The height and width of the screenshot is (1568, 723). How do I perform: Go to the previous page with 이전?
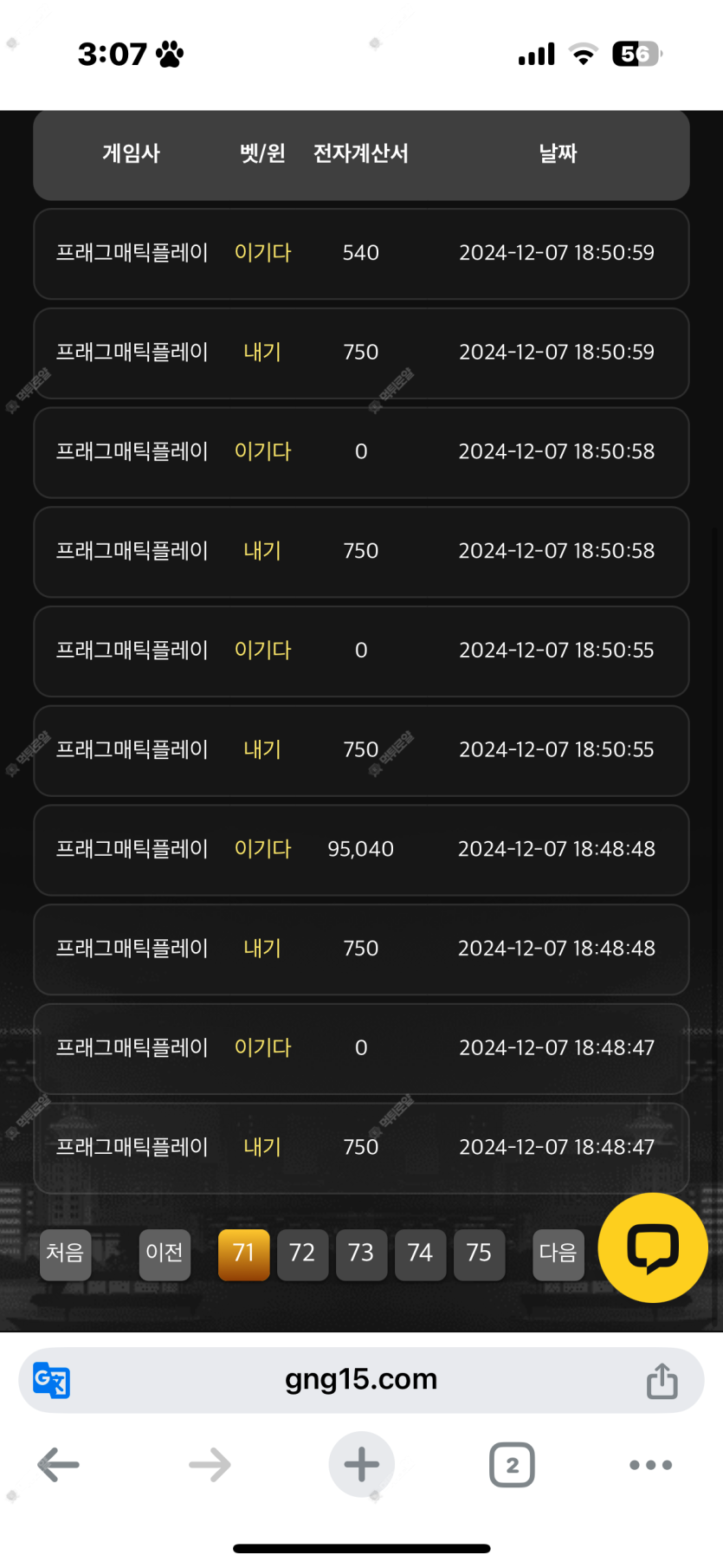click(x=165, y=1254)
